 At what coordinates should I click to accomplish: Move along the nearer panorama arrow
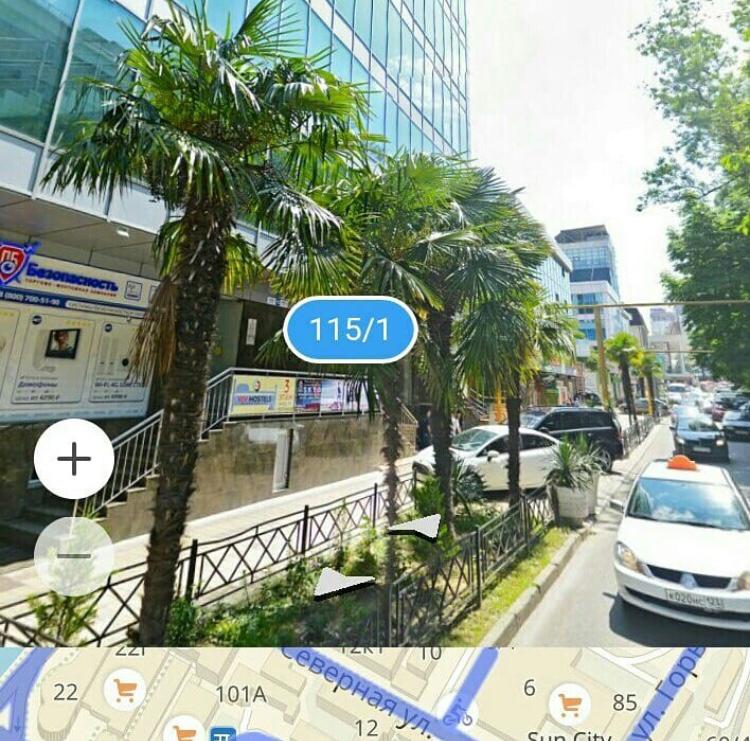point(343,583)
